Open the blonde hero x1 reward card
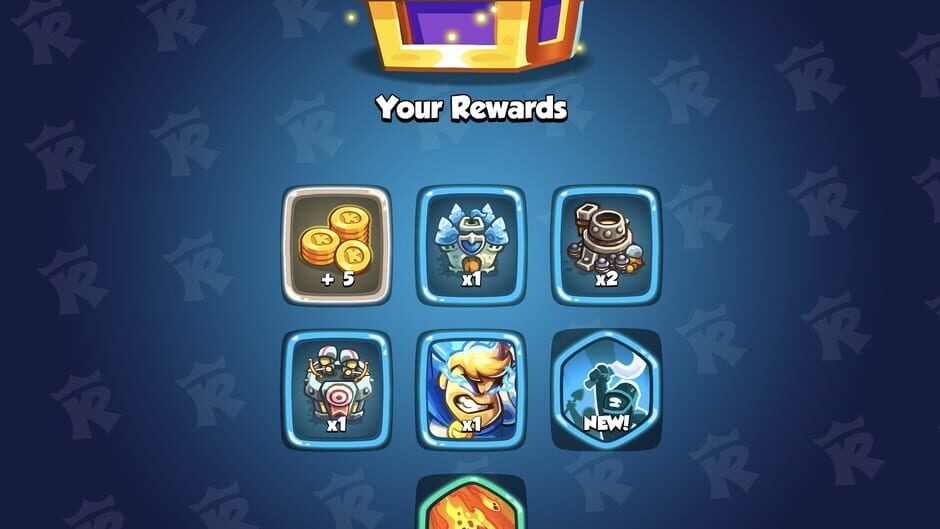940x529 pixels. click(x=471, y=390)
